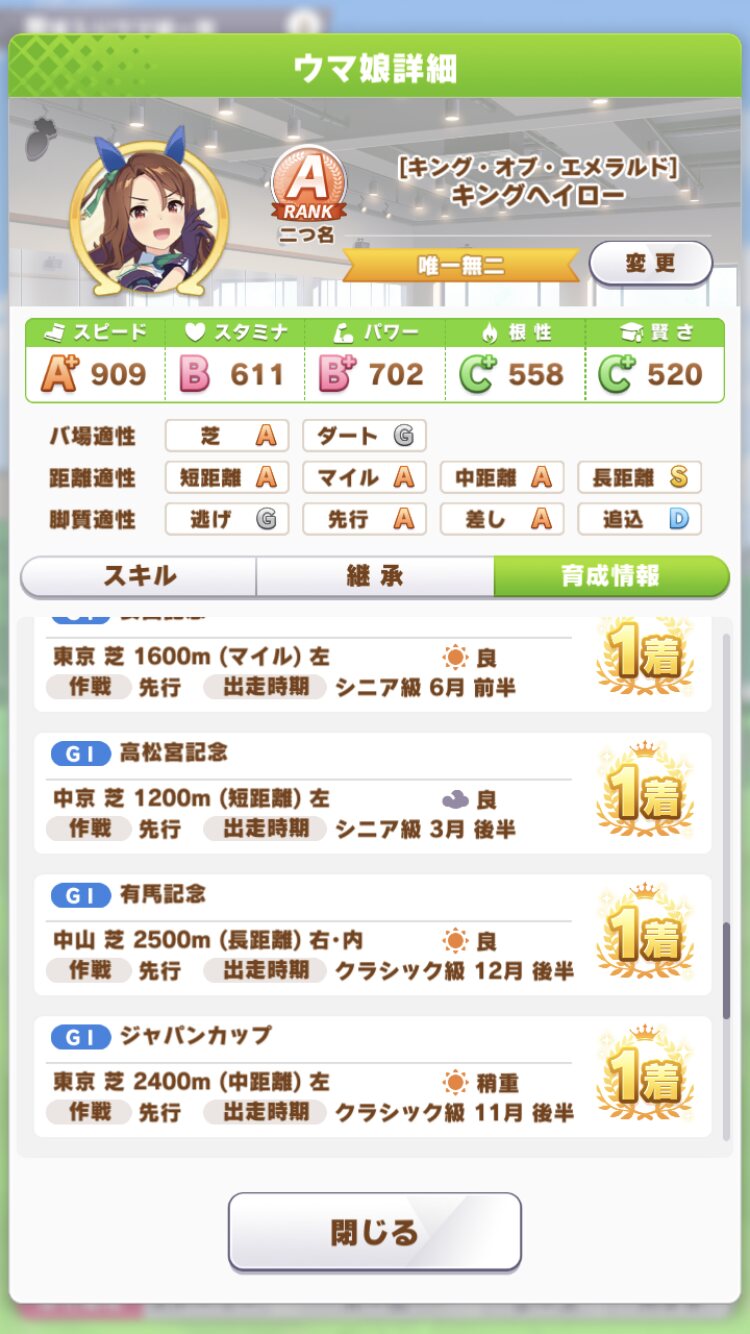
Task: Switch to the スキル tab
Action: click(x=139, y=577)
